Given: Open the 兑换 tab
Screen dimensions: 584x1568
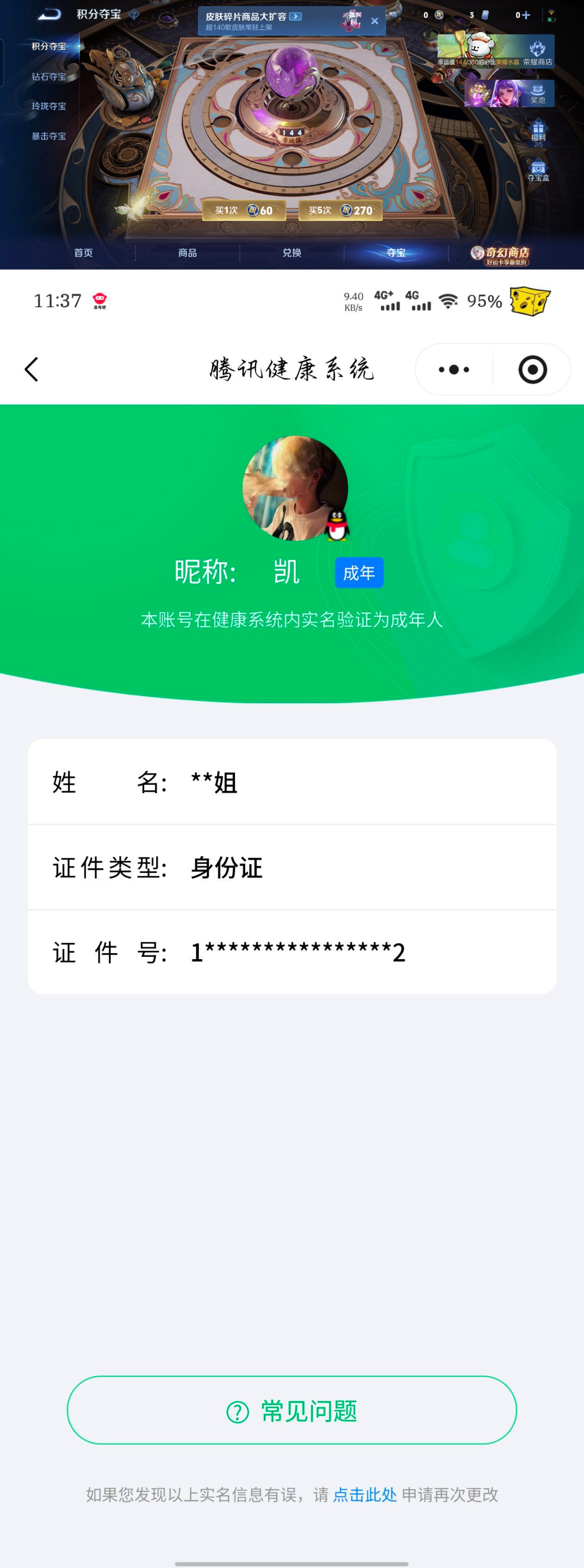Looking at the screenshot, I should 292,253.
